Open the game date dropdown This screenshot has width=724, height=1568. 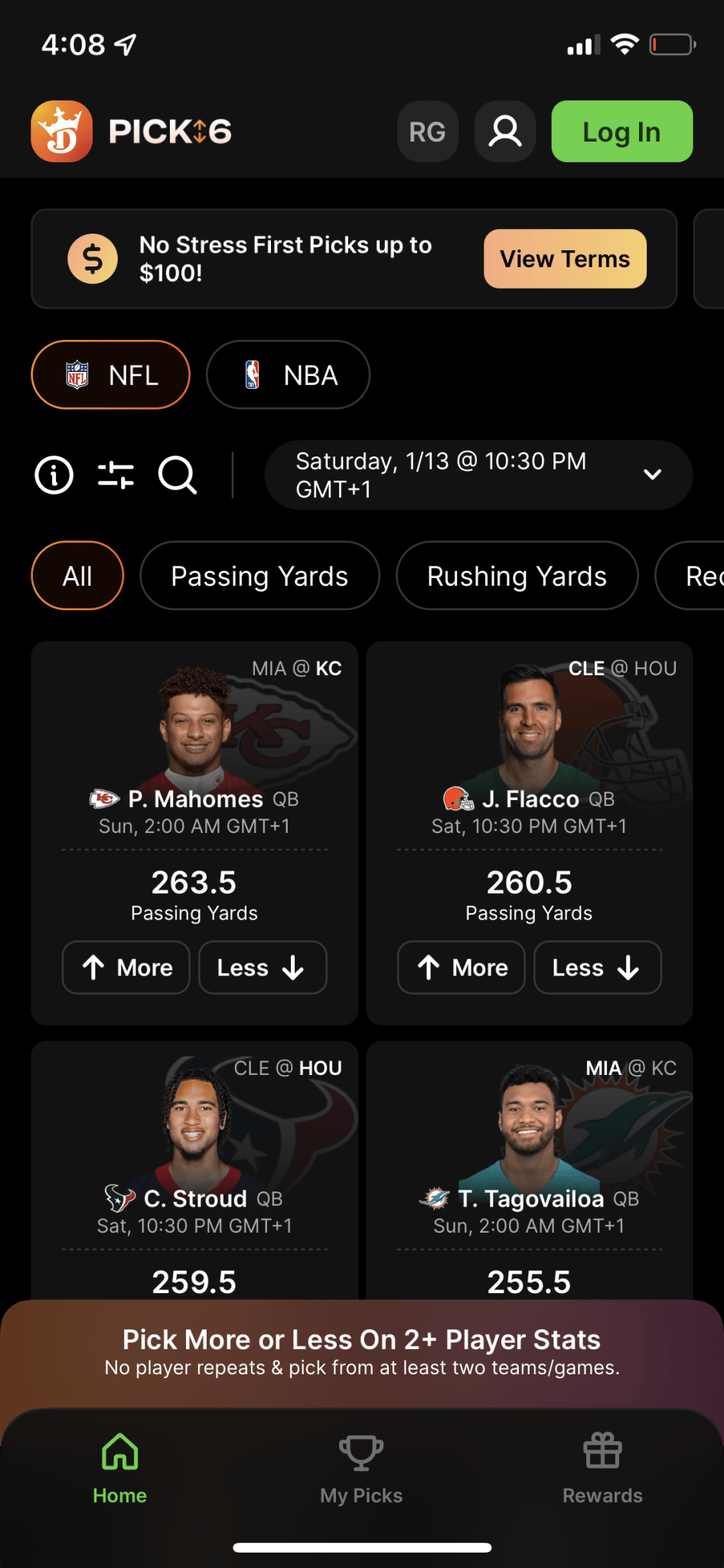477,475
